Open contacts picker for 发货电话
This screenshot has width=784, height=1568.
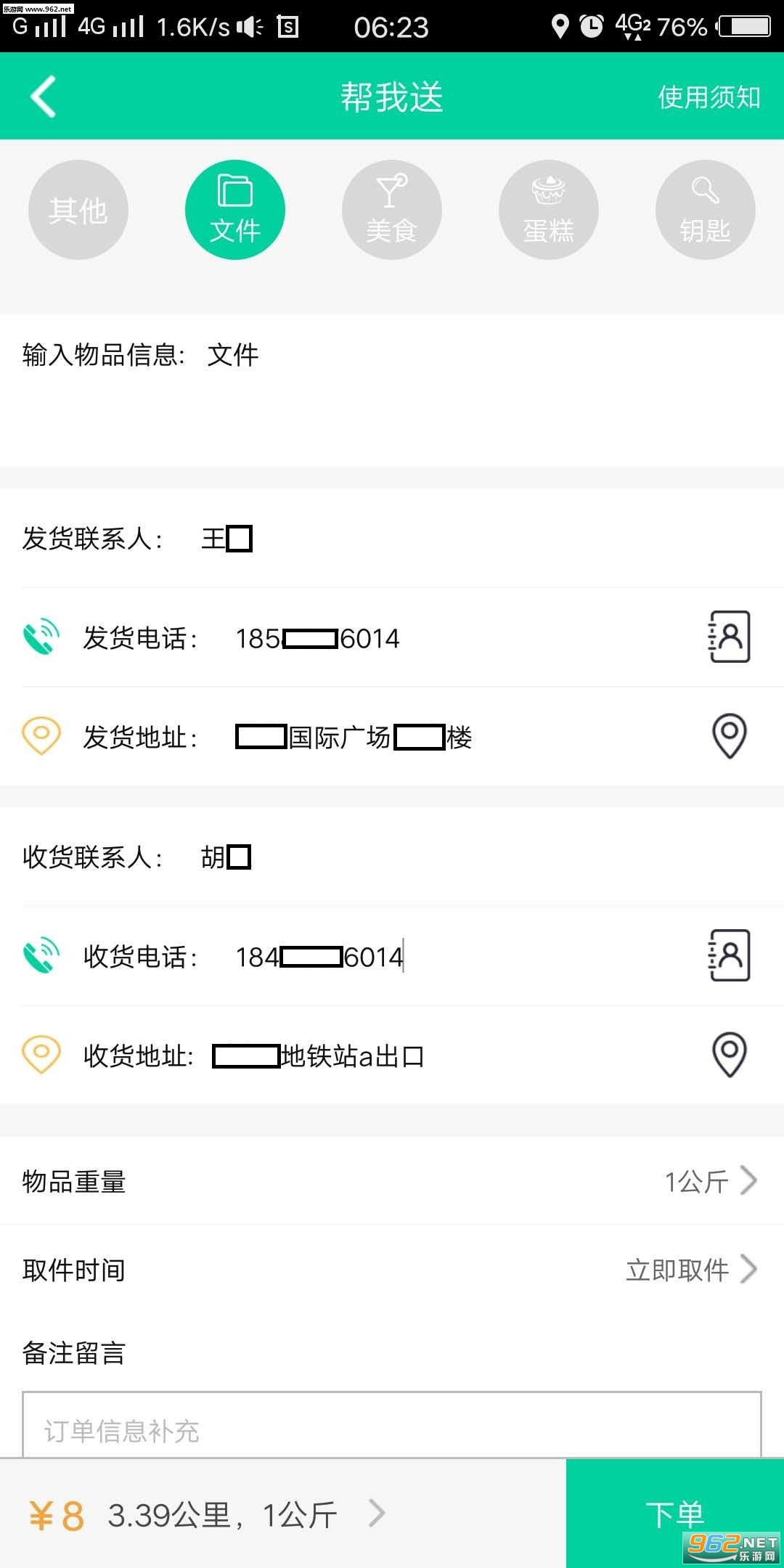(x=730, y=637)
